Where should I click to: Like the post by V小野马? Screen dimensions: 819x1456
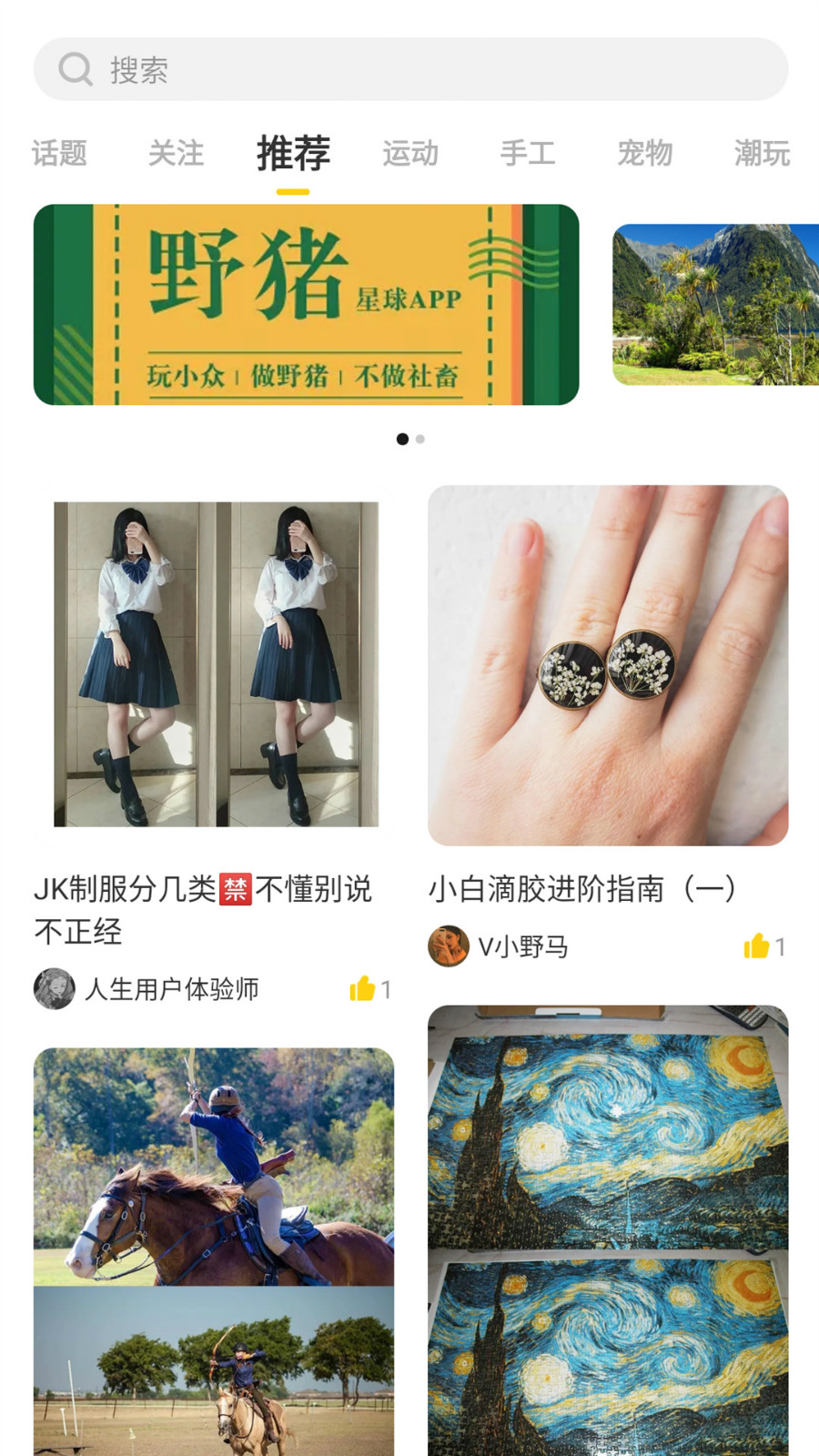pyautogui.click(x=757, y=946)
